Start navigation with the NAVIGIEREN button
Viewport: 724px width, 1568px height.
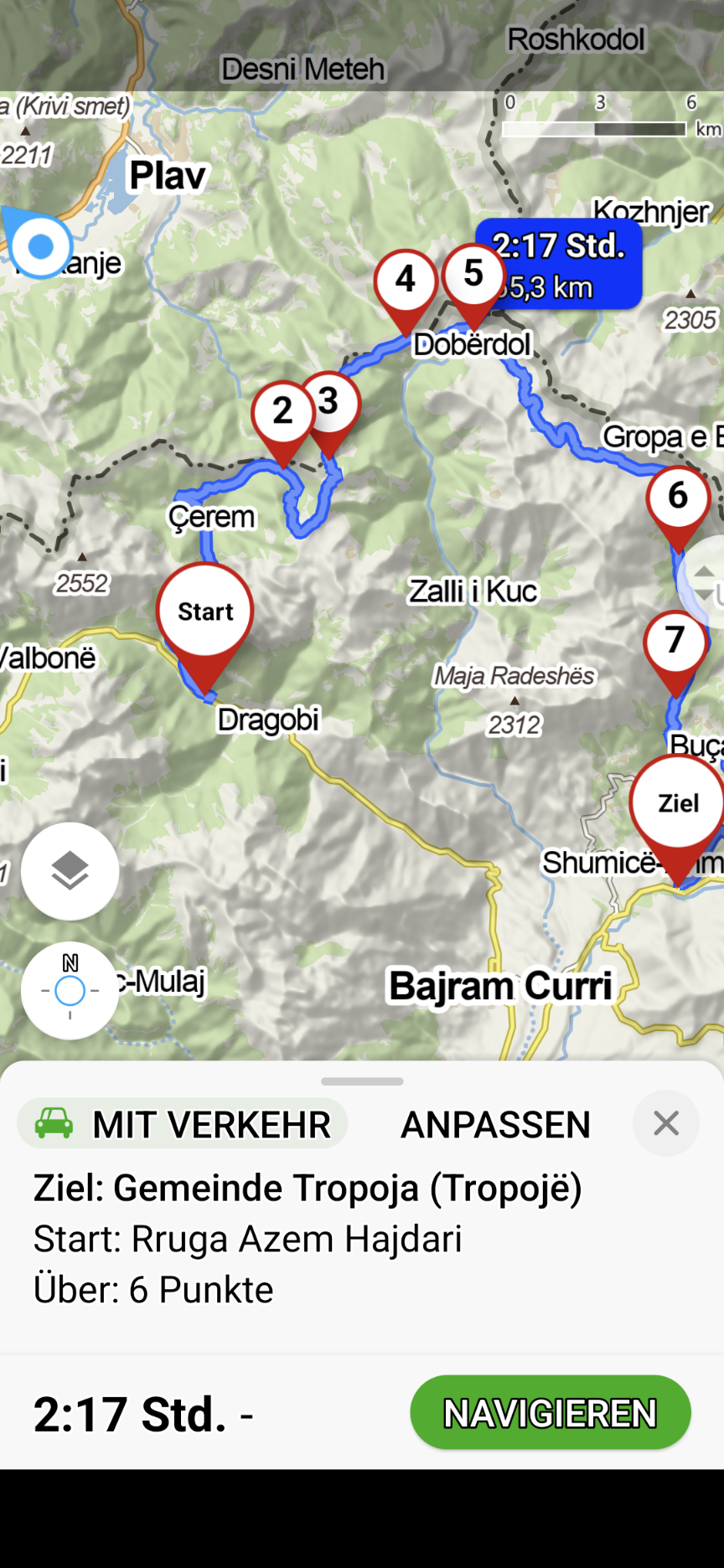click(x=550, y=1413)
